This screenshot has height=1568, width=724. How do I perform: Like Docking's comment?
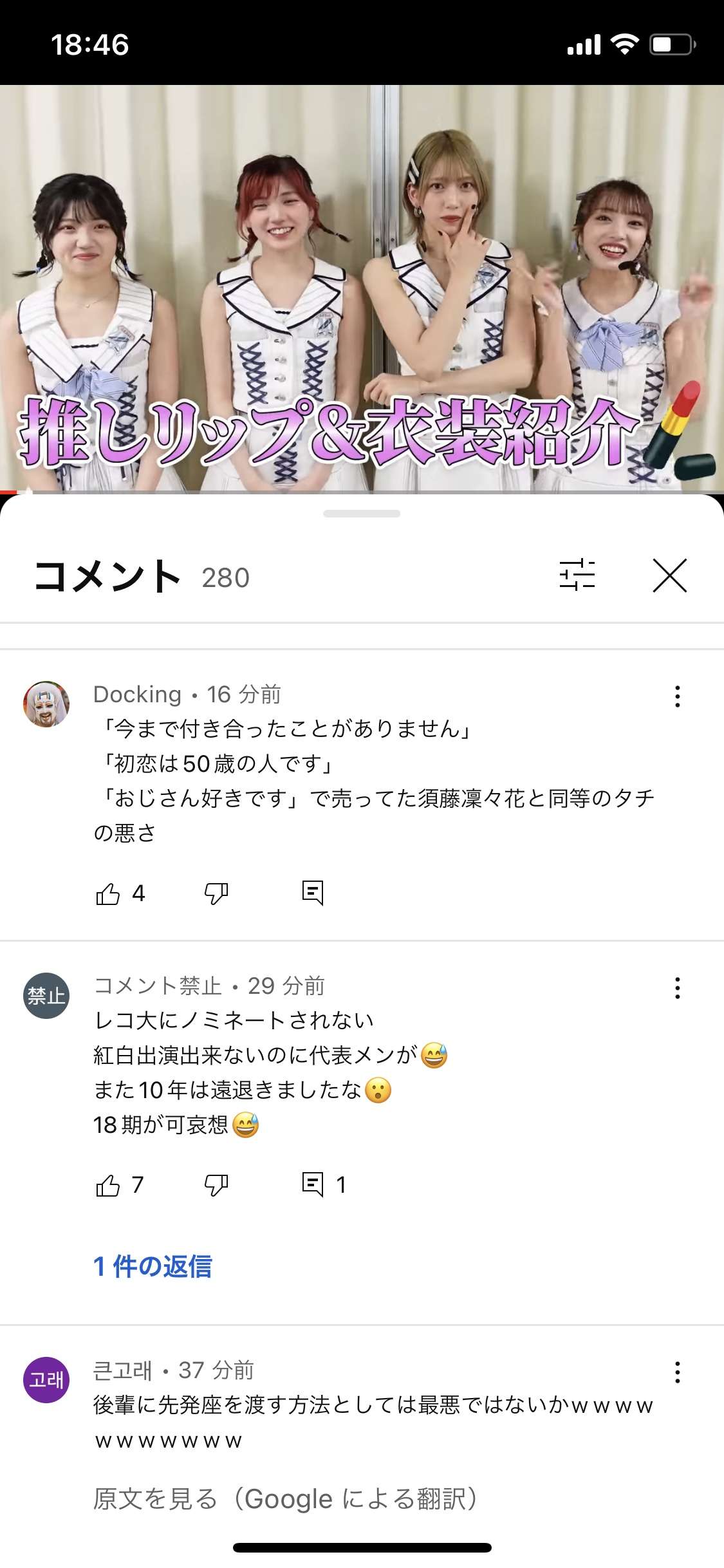pos(108,893)
